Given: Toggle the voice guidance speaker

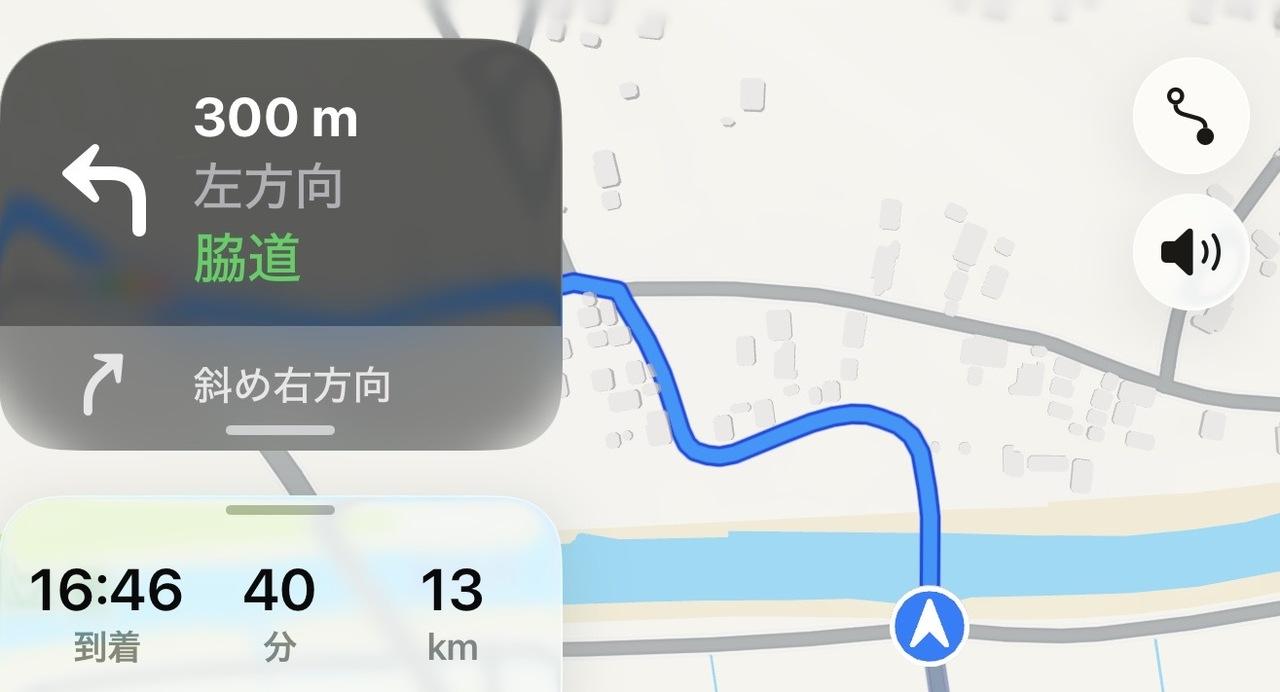Looking at the screenshot, I should point(1190,252).
